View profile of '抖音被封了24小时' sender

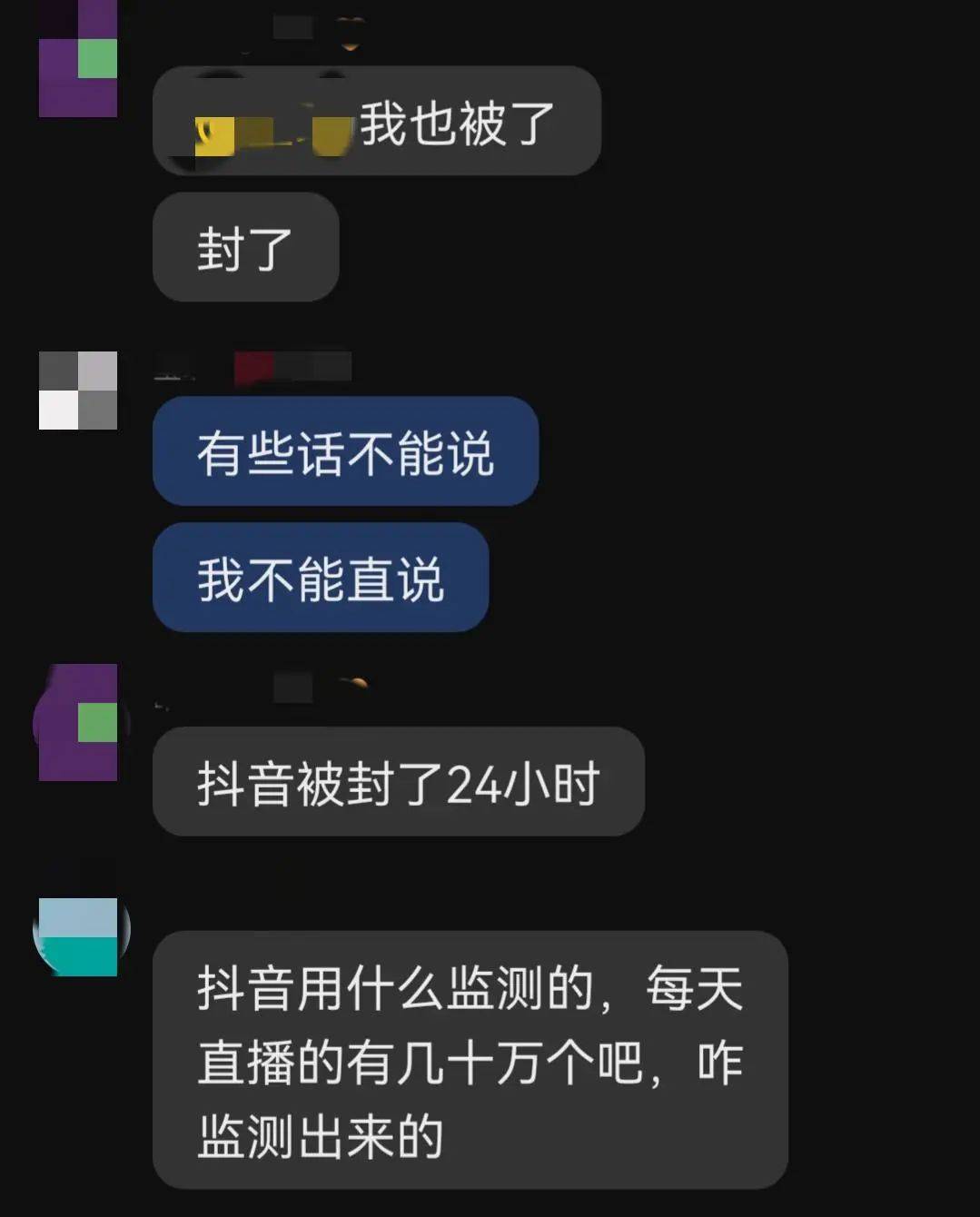[x=79, y=723]
